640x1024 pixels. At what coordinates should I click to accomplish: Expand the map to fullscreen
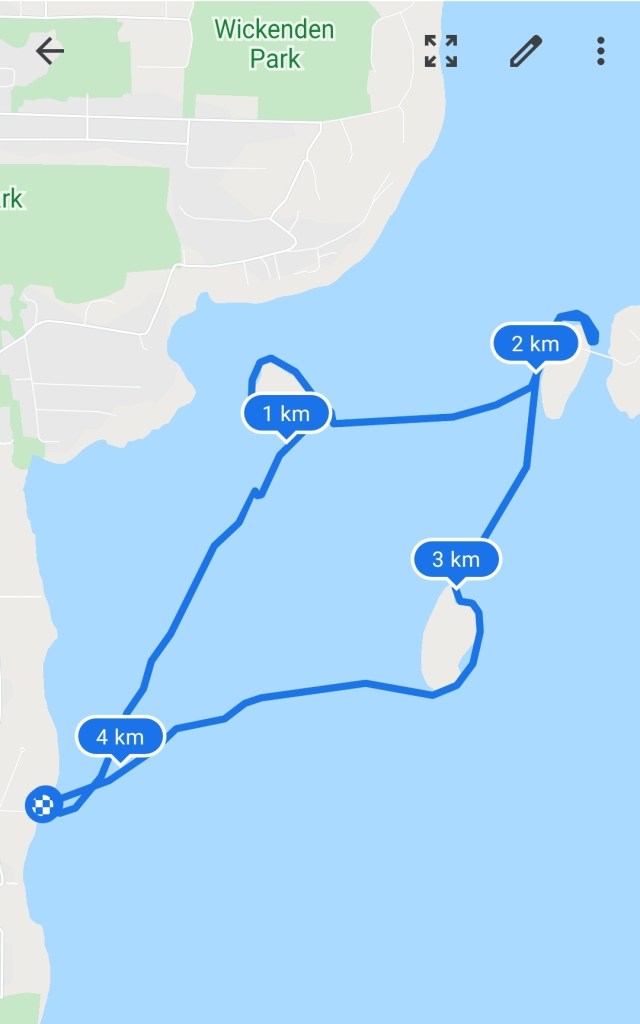(440, 51)
